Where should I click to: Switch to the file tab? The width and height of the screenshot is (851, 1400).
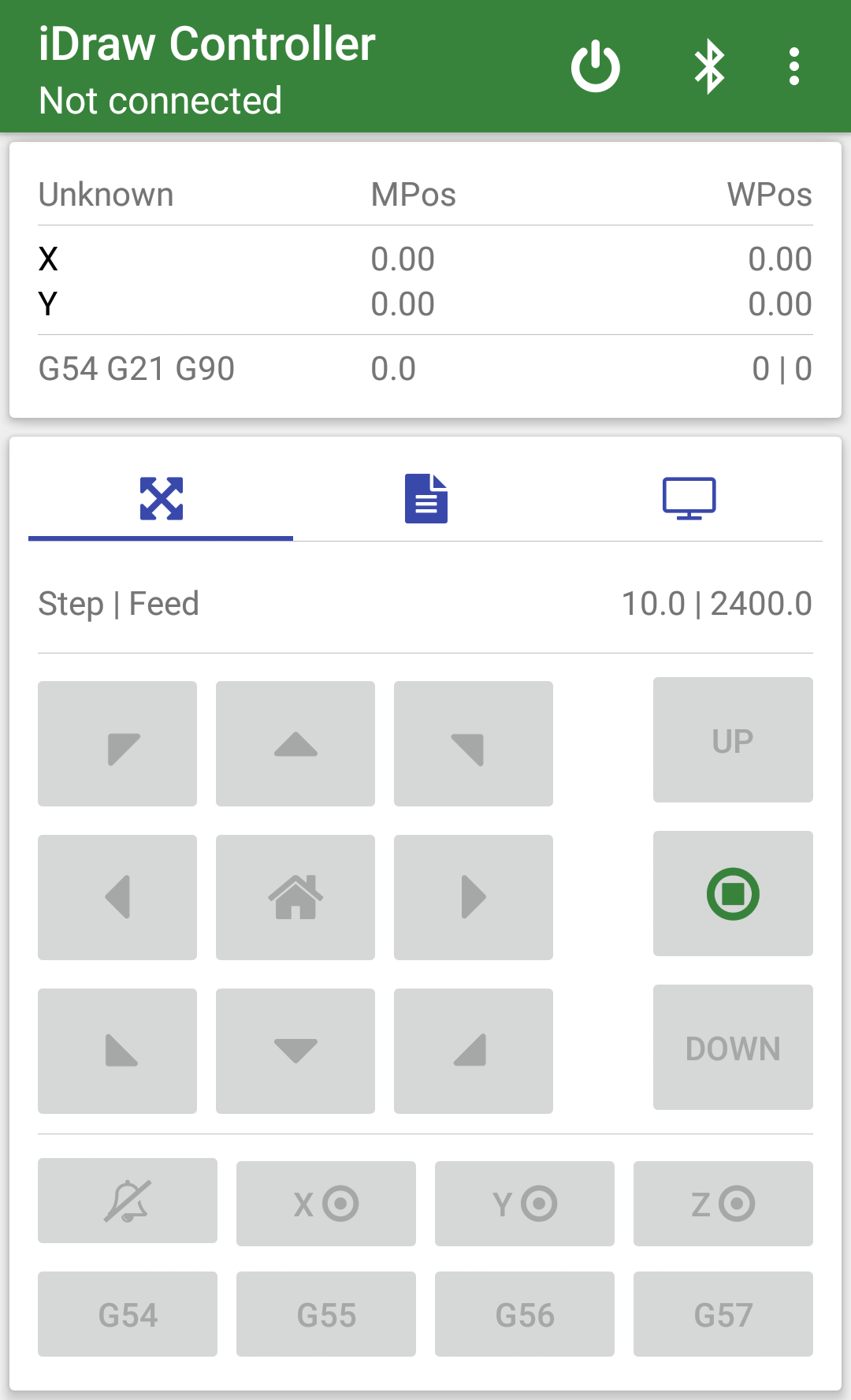[425, 497]
